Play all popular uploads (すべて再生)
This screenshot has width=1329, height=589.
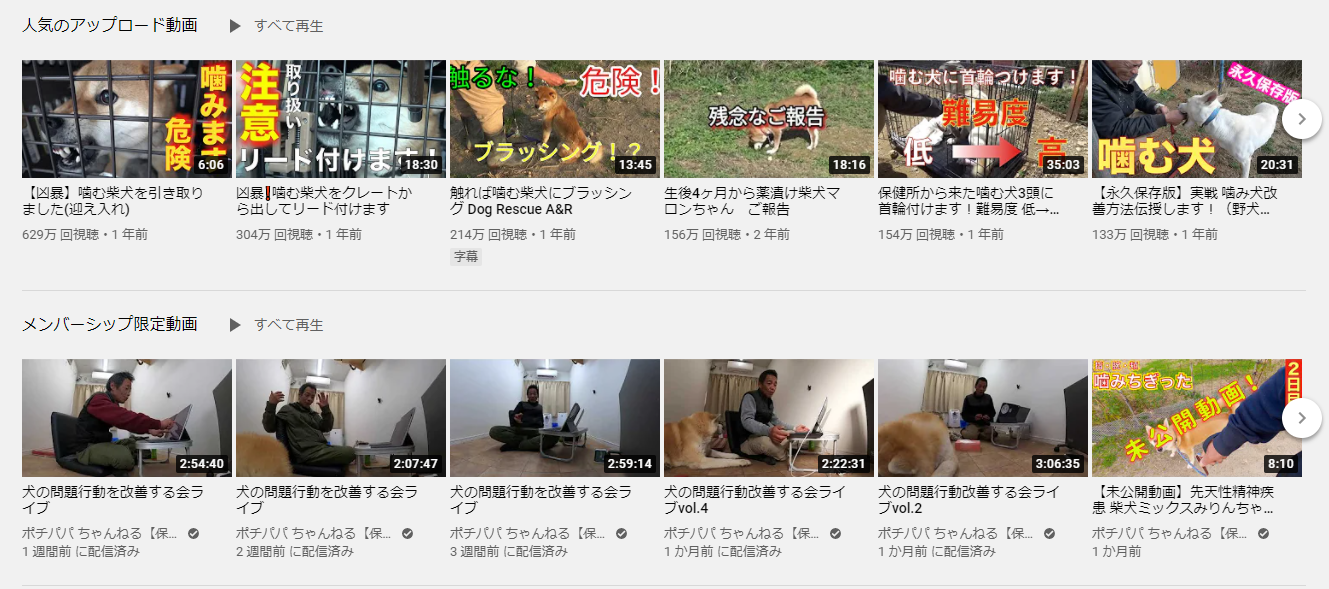(x=277, y=26)
